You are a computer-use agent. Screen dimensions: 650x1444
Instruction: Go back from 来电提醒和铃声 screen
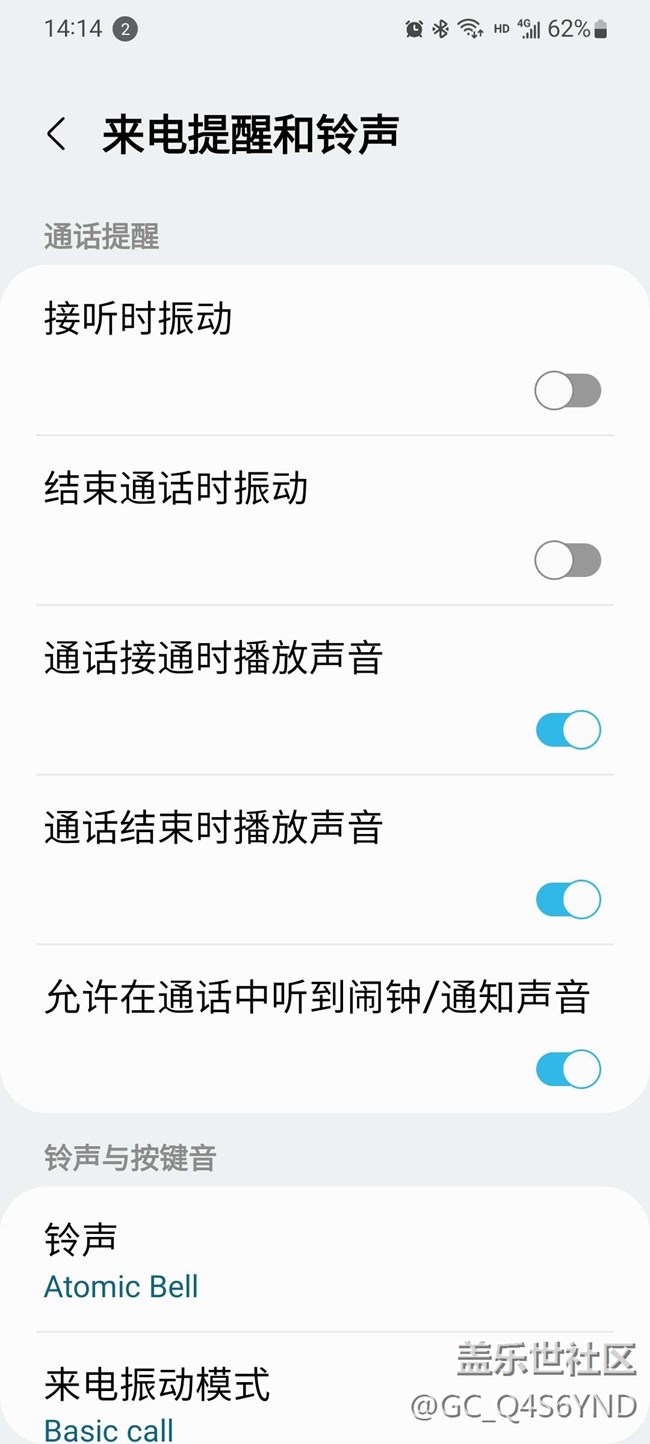tap(57, 134)
